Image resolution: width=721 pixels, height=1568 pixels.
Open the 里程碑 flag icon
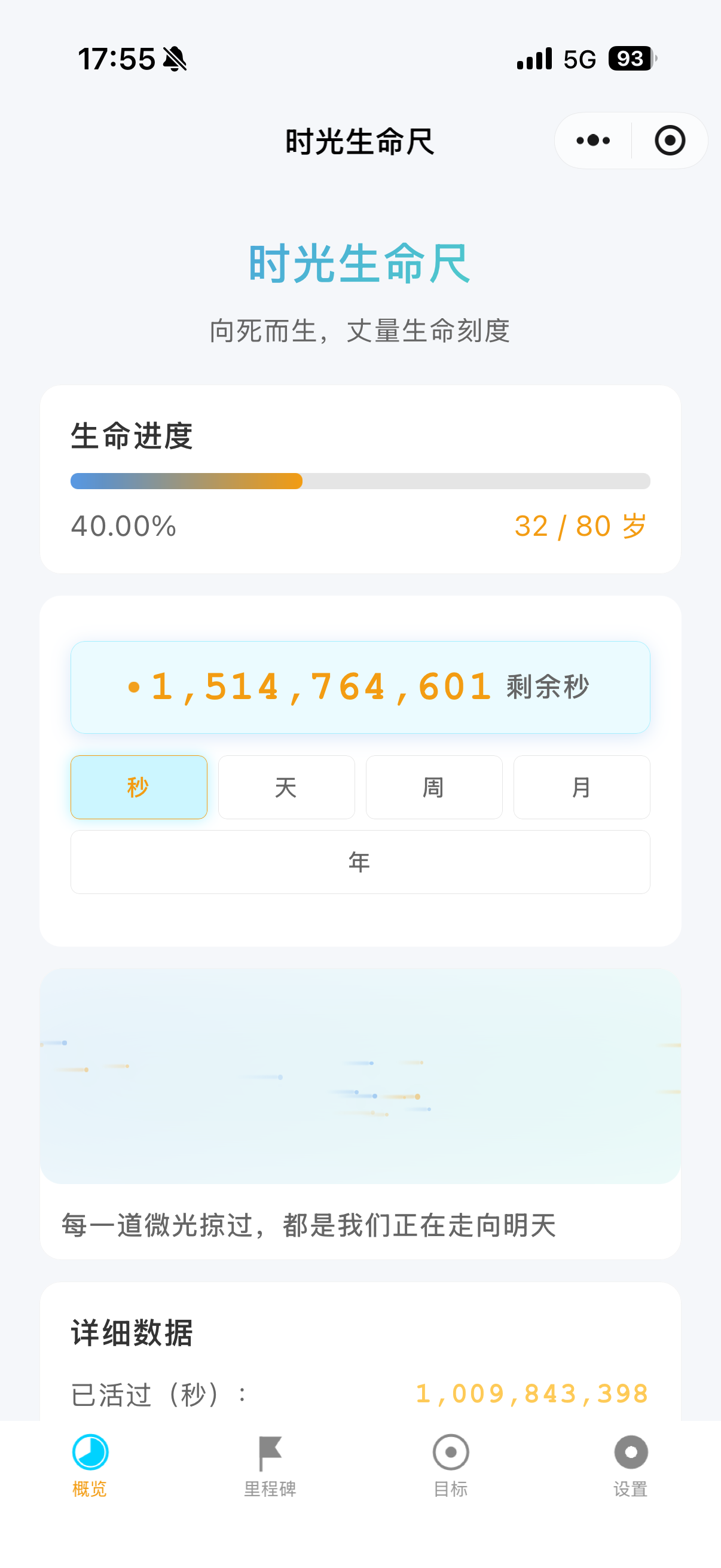pyautogui.click(x=270, y=1455)
